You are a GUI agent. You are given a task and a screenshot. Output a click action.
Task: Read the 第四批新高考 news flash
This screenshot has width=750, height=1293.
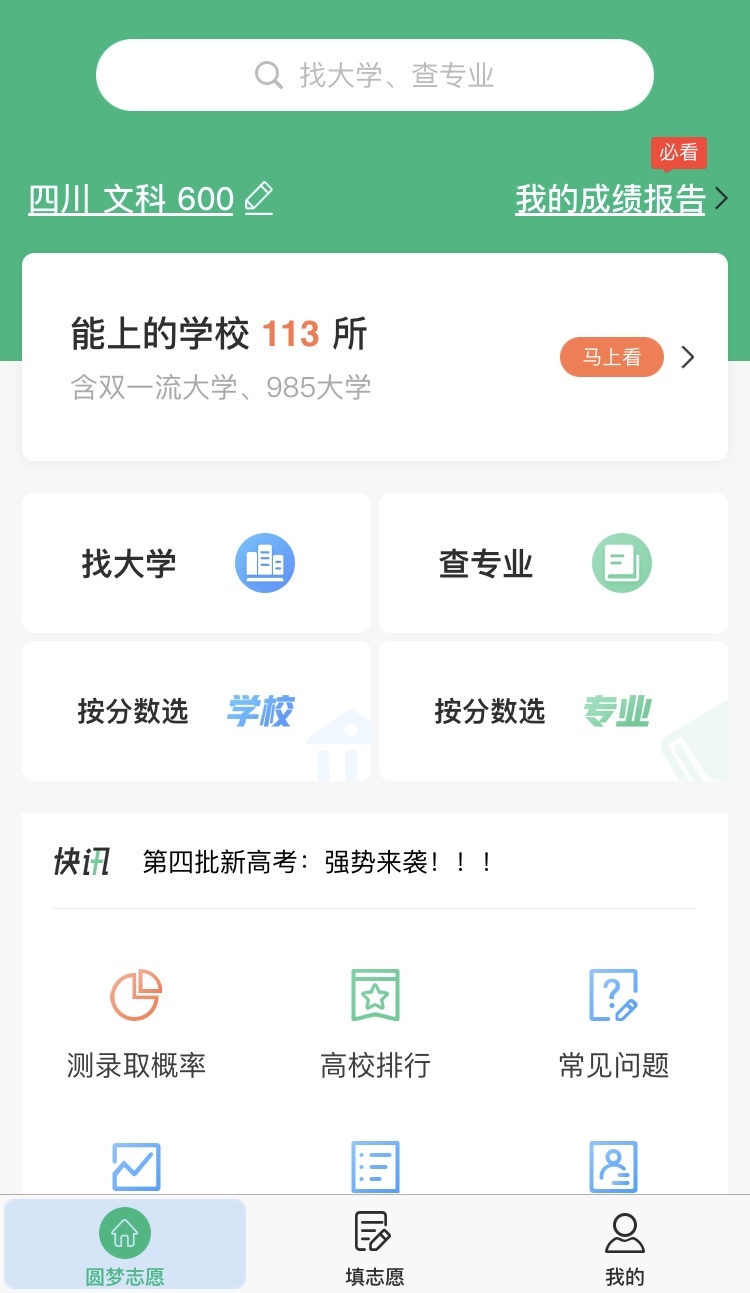coord(318,862)
